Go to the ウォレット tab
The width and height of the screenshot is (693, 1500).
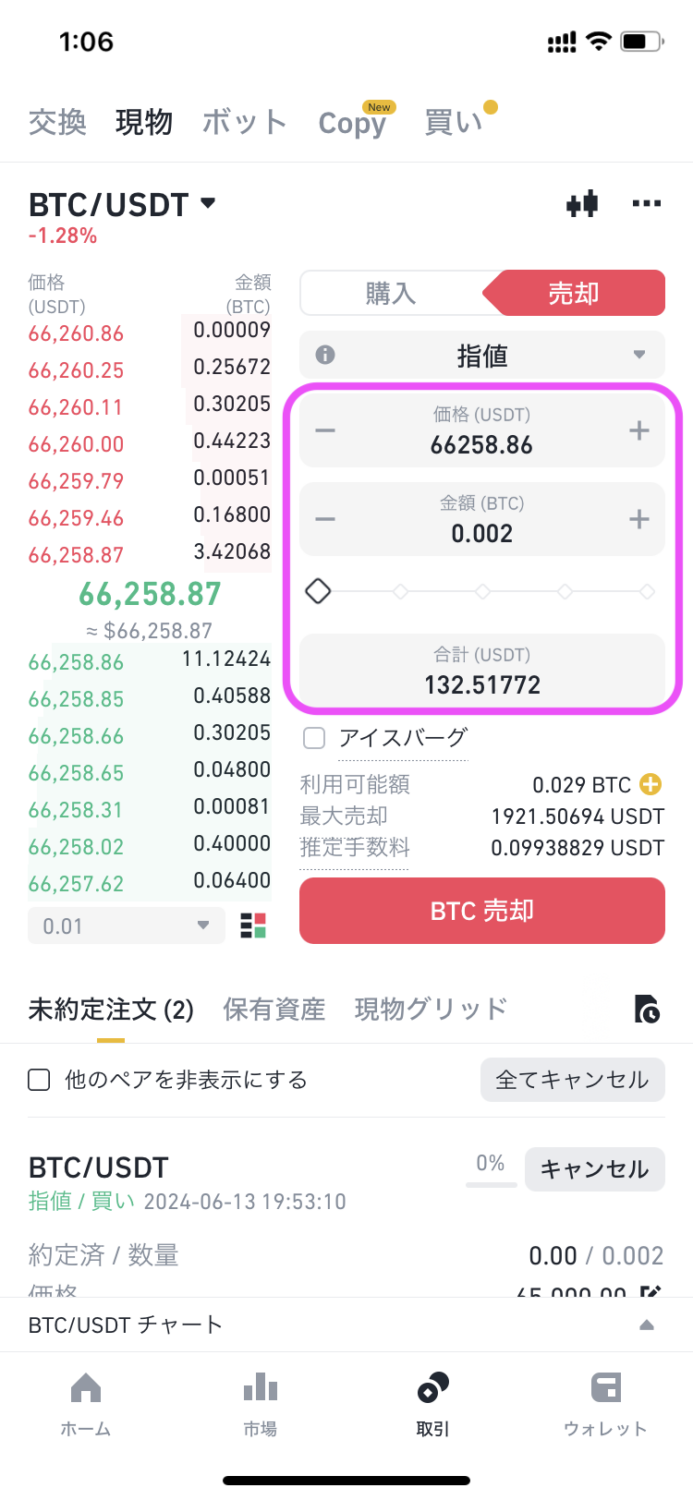point(605,1404)
